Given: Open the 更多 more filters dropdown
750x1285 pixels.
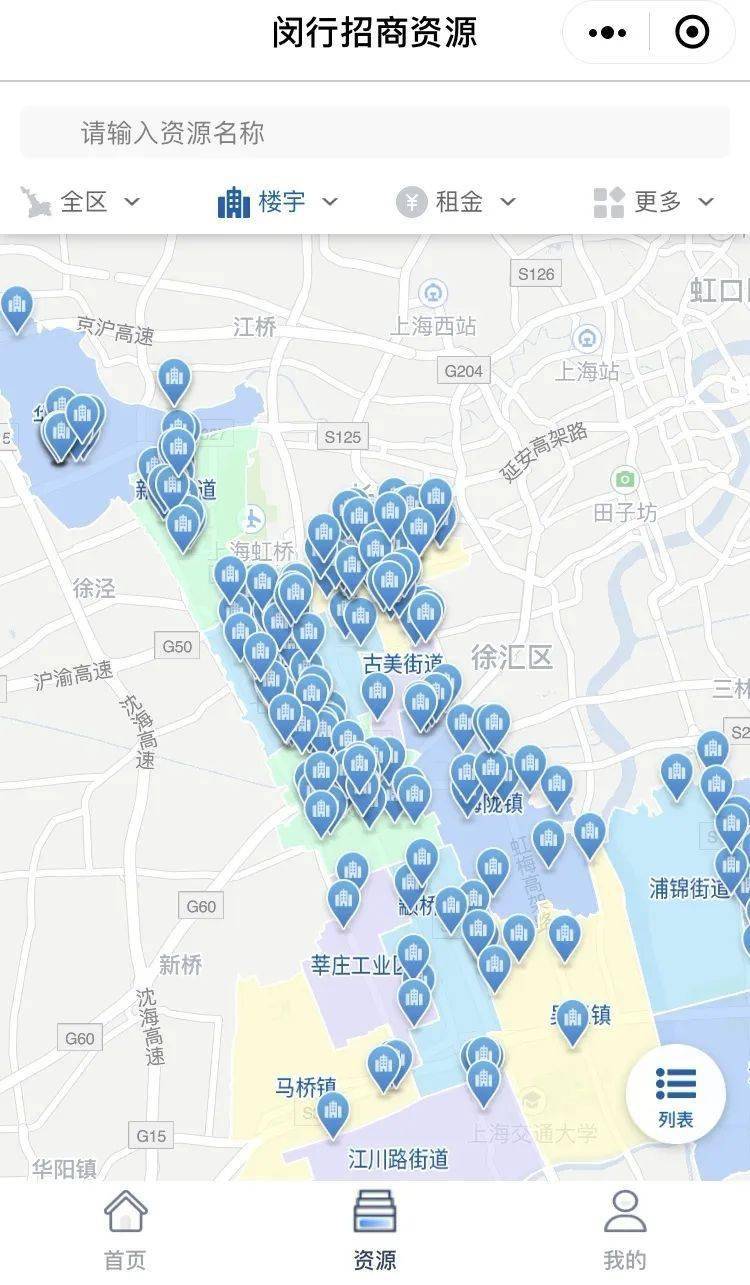Looking at the screenshot, I should 655,202.
